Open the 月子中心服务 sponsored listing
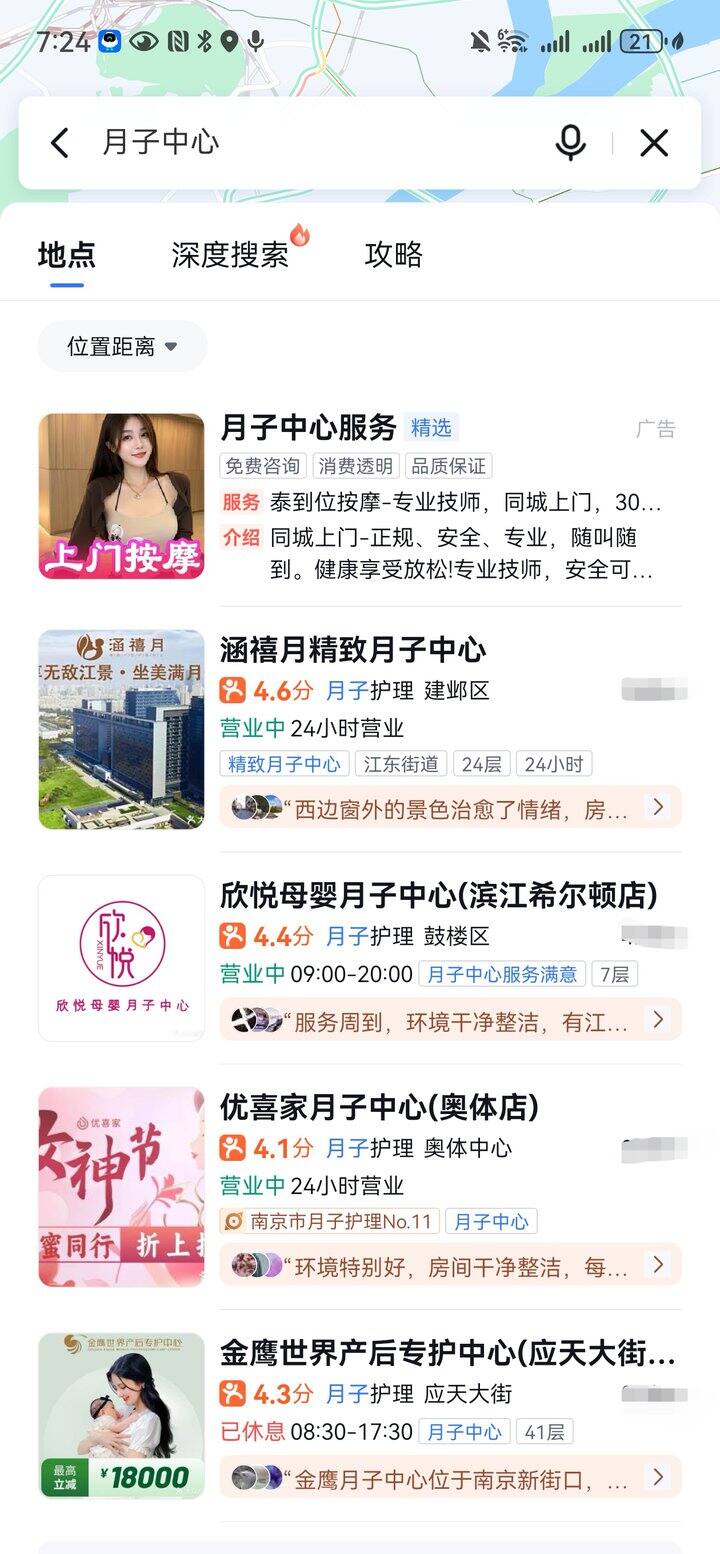This screenshot has width=720, height=1554. [308, 428]
